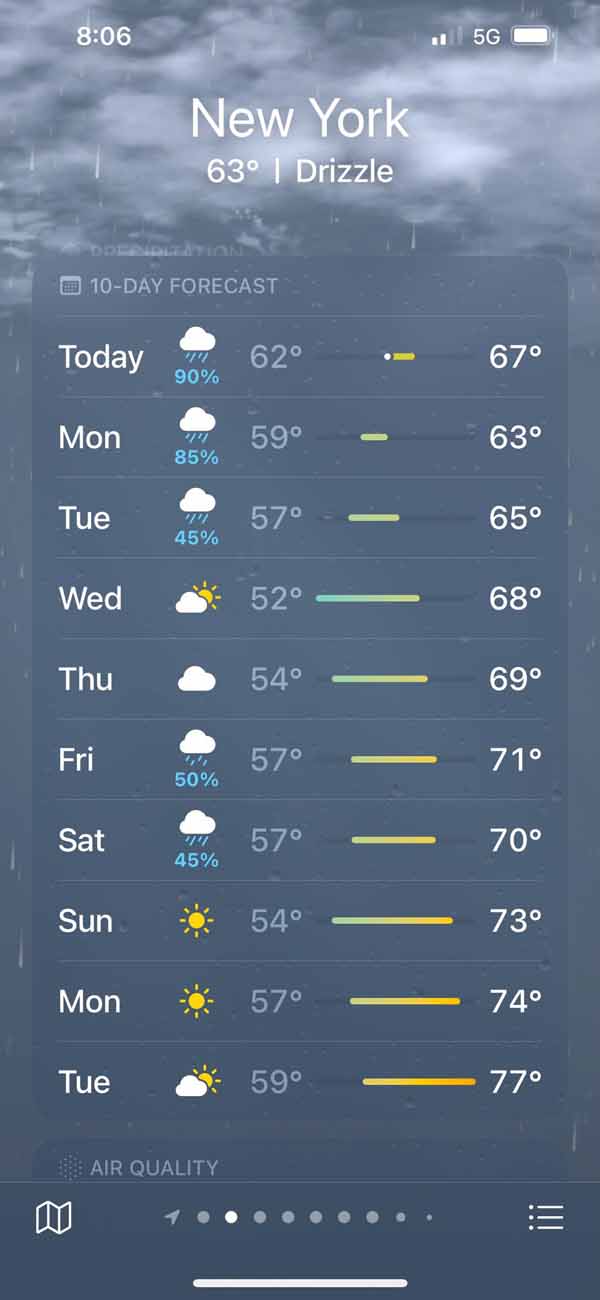Open the Mon forecast with 74° high
Image resolution: width=600 pixels, height=1300 pixels.
300,1001
